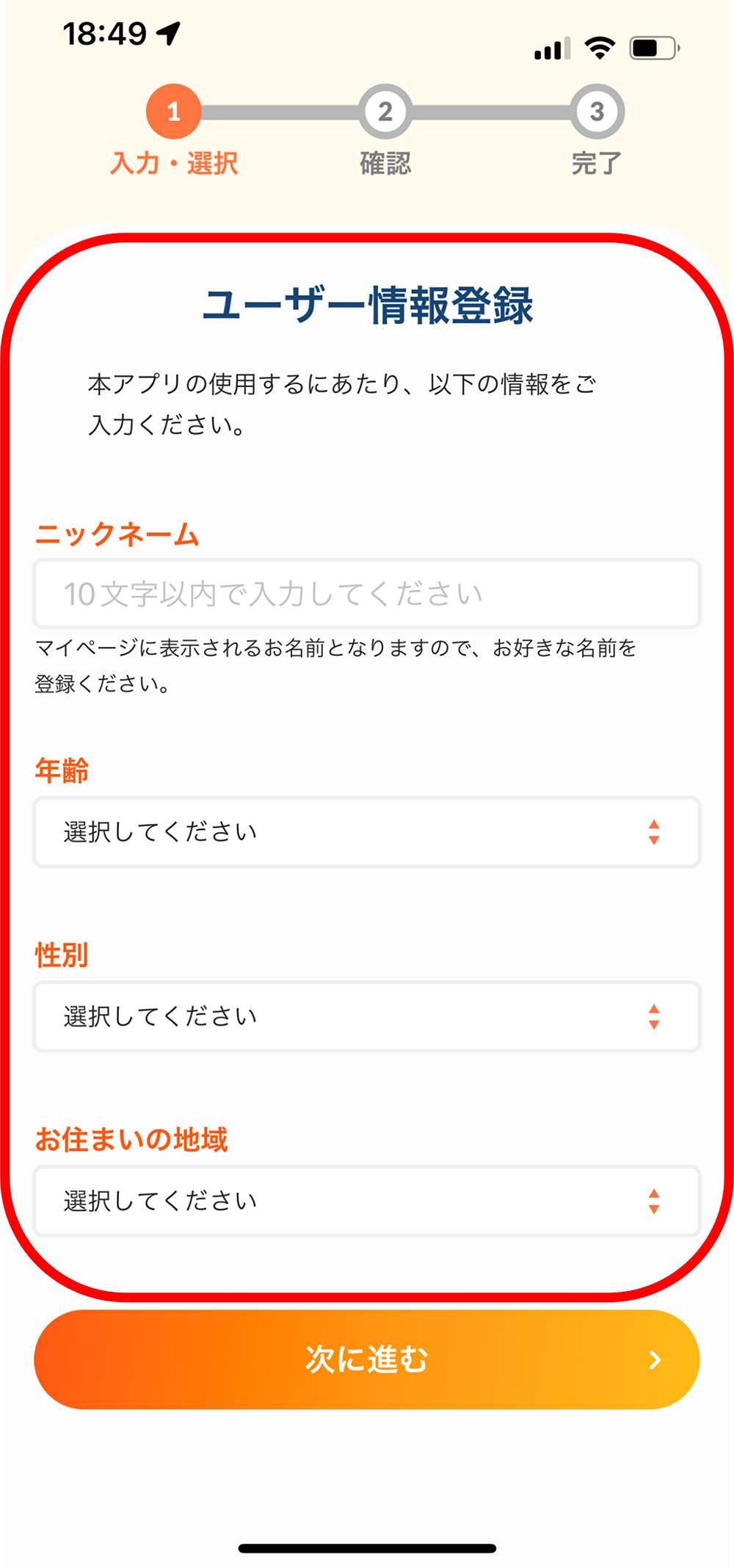Expand the residential area (お住まいの地域) picker
Viewport: 734px width, 1568px height.
coord(367,1201)
